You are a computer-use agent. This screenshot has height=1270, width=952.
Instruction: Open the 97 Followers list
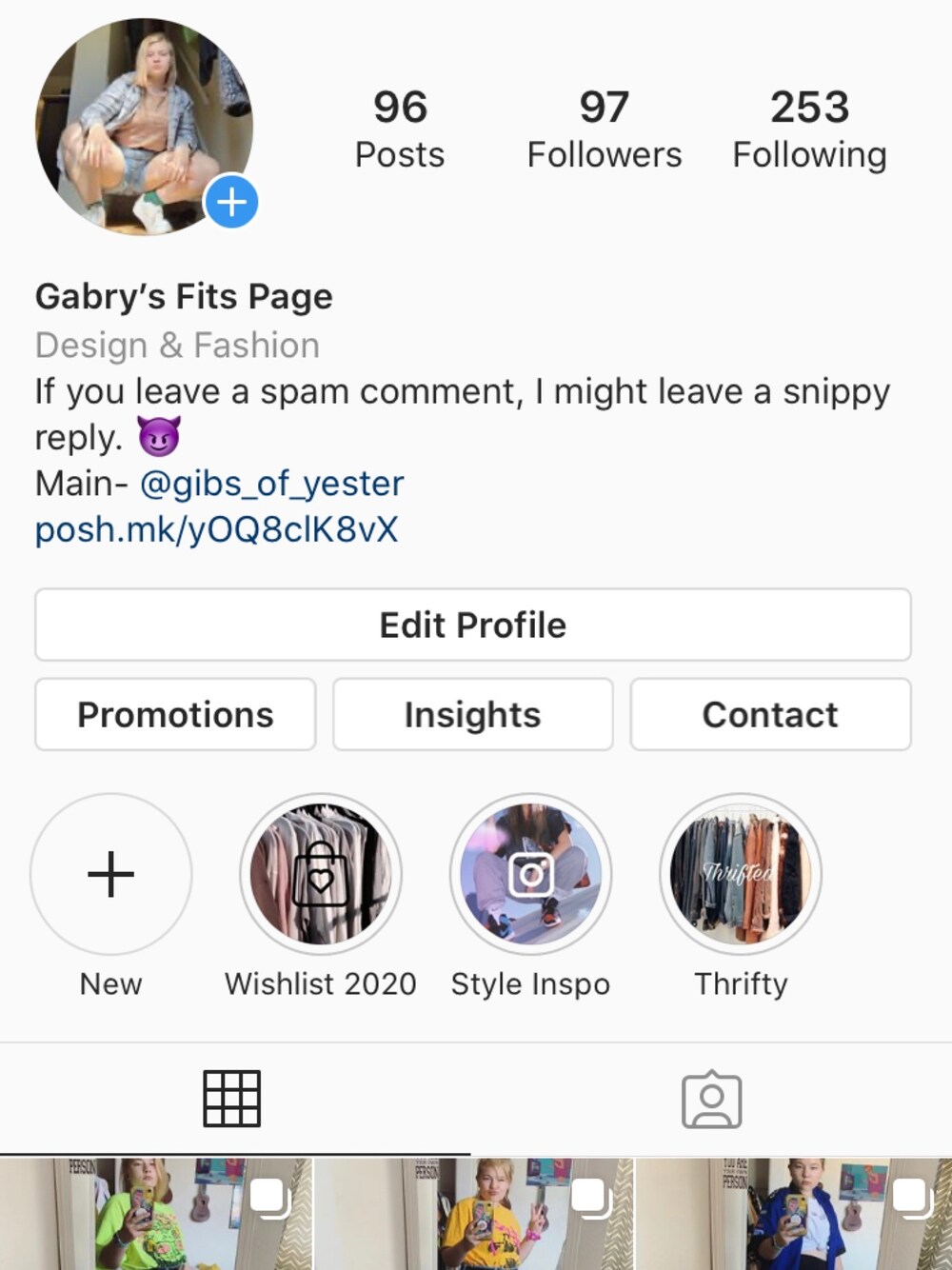[605, 129]
